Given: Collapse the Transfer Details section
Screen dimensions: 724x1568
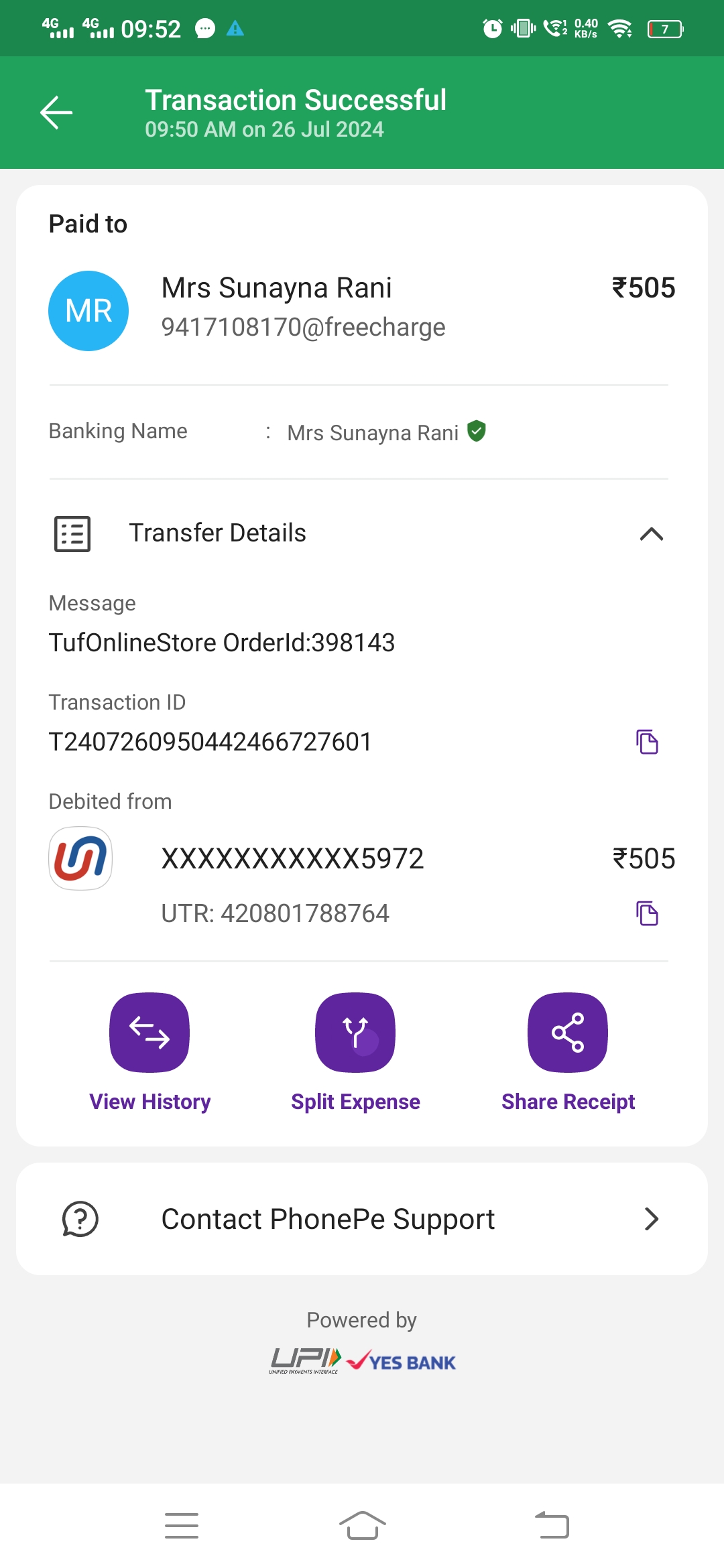Looking at the screenshot, I should click(x=651, y=534).
